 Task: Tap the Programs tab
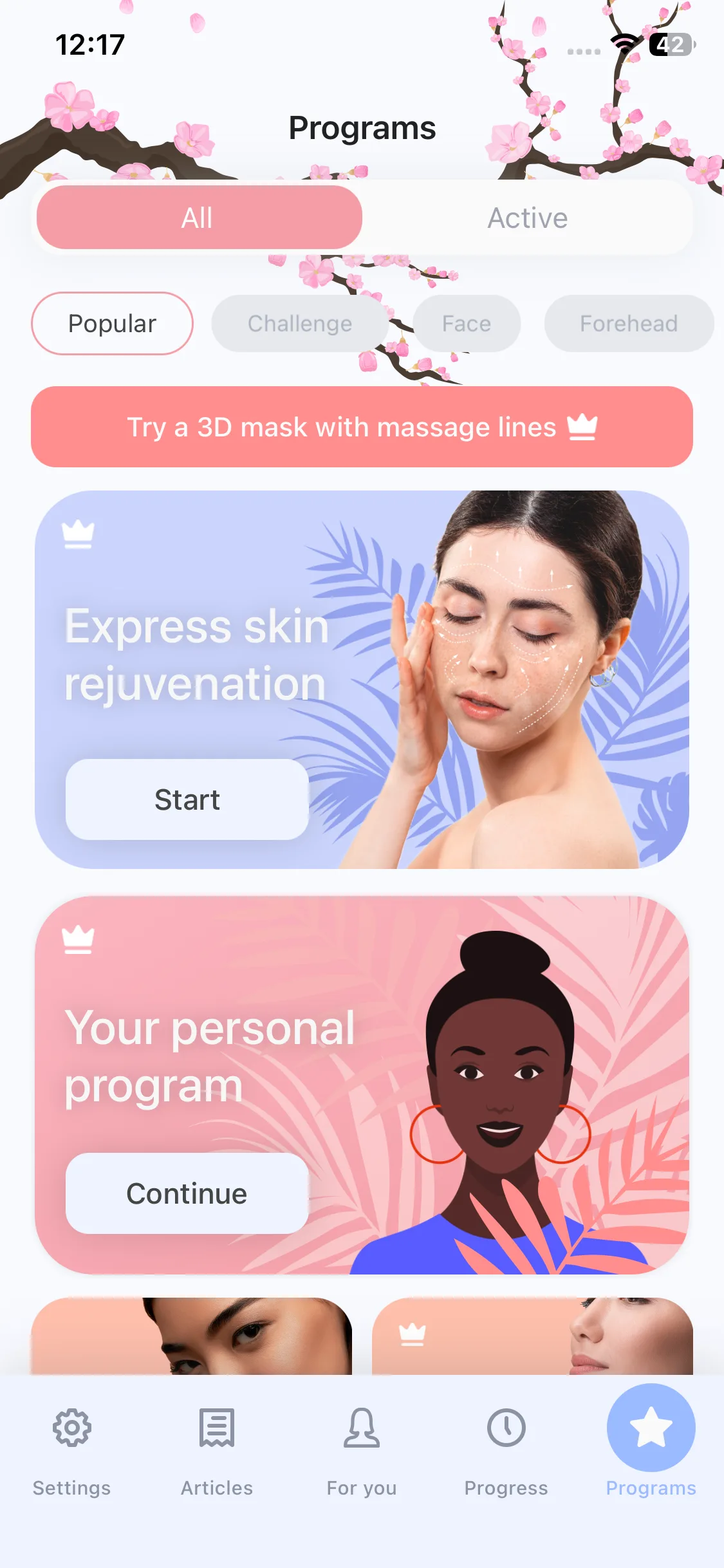click(x=651, y=1442)
